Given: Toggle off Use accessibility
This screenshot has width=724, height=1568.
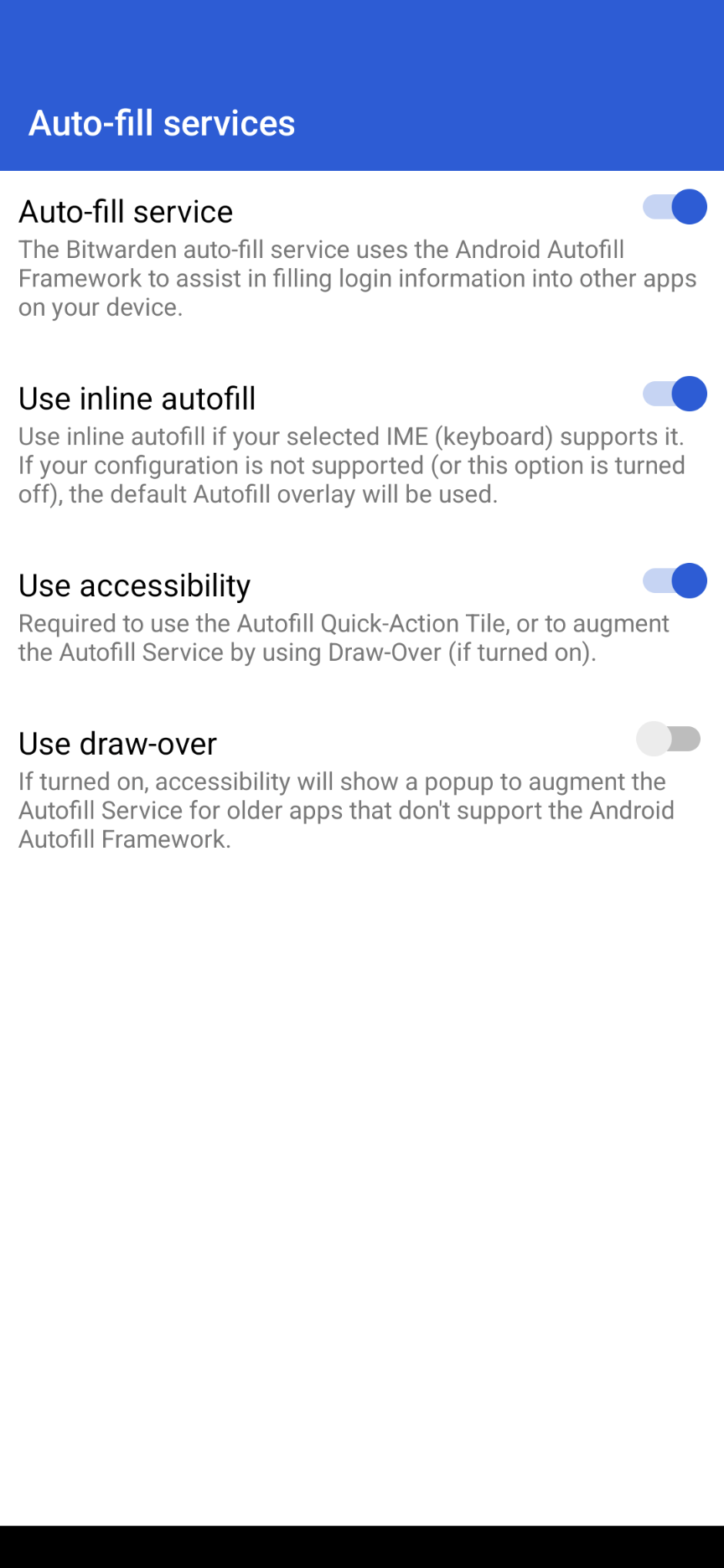Looking at the screenshot, I should click(674, 581).
